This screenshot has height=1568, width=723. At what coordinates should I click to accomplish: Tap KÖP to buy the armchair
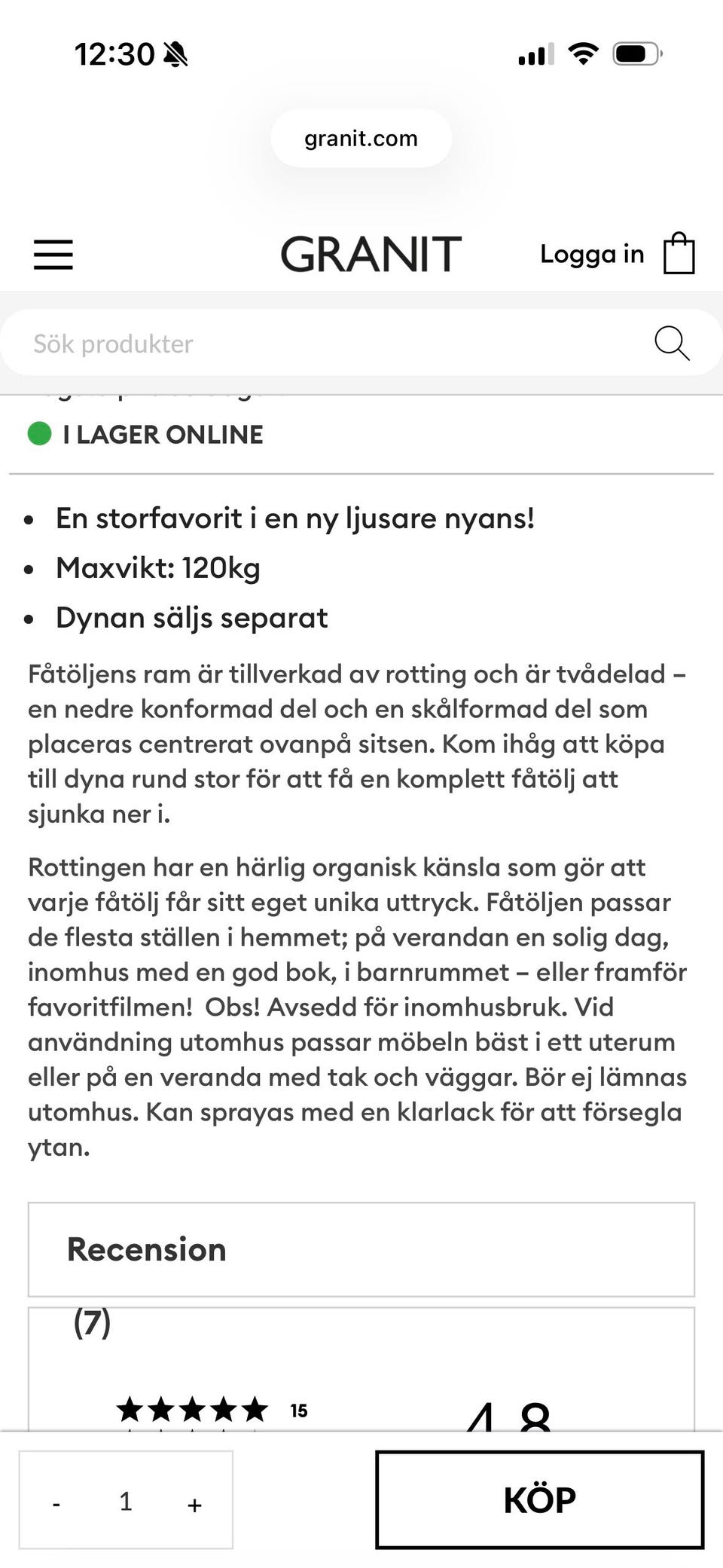coord(539,1499)
